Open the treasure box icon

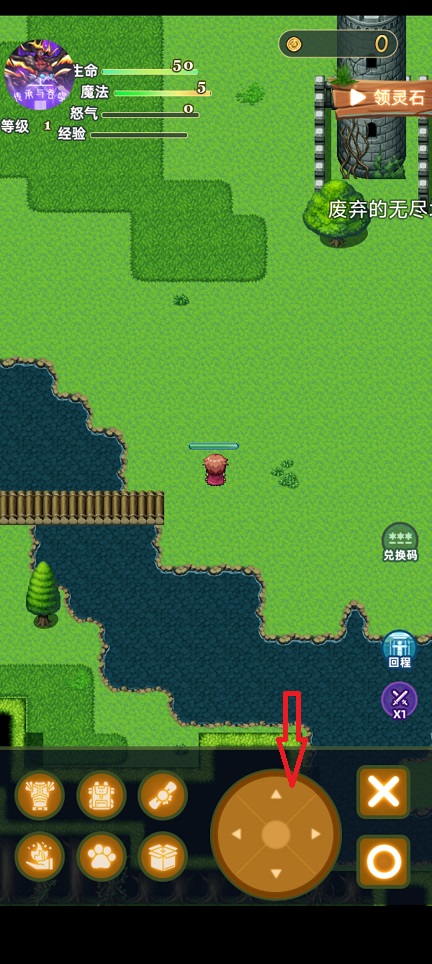click(162, 857)
